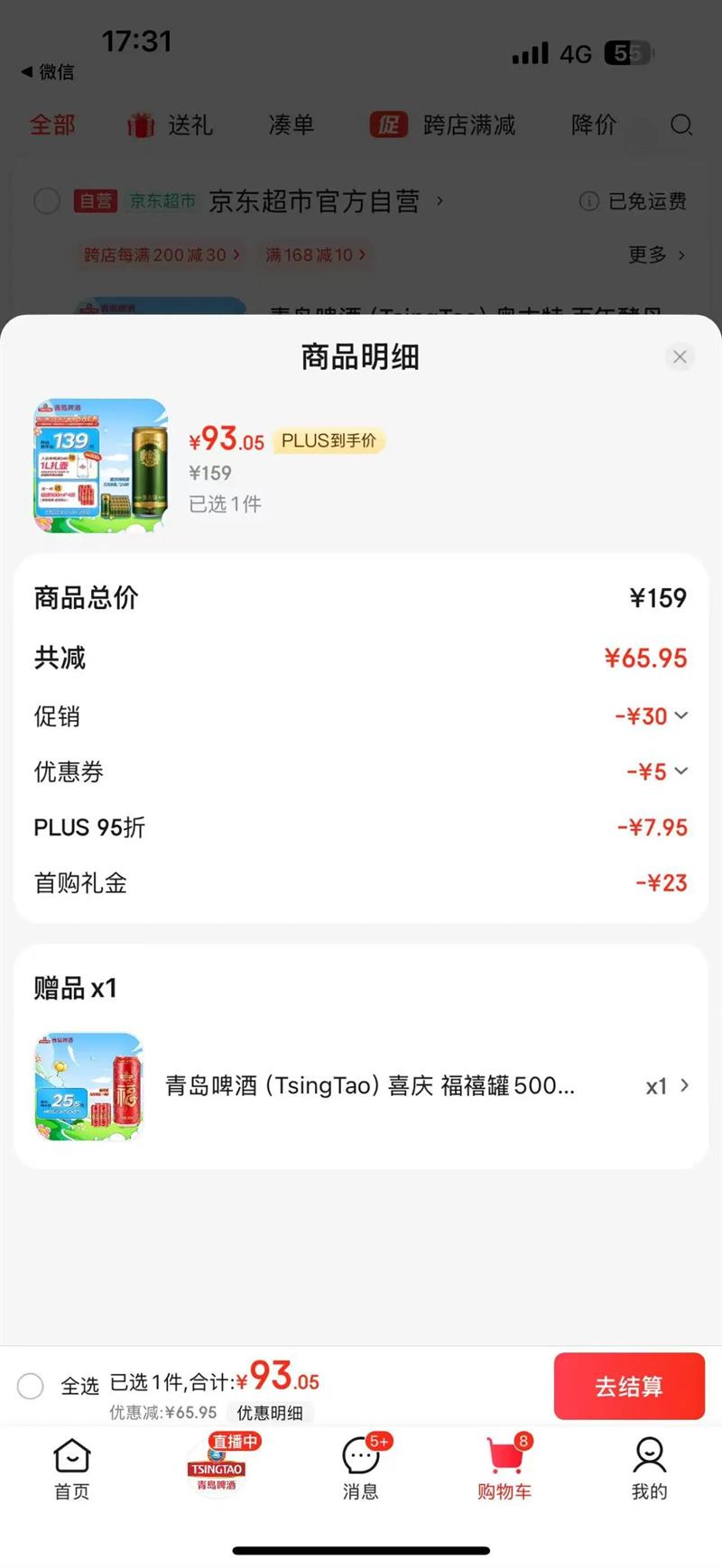Go to the 首页 tab

coord(72,1469)
